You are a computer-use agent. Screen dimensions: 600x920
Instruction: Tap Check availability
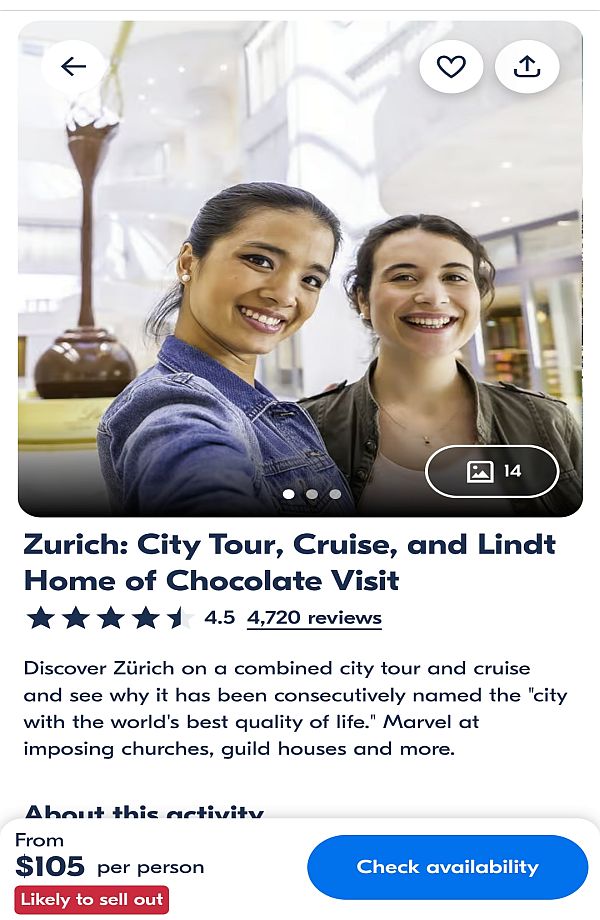[x=447, y=867]
